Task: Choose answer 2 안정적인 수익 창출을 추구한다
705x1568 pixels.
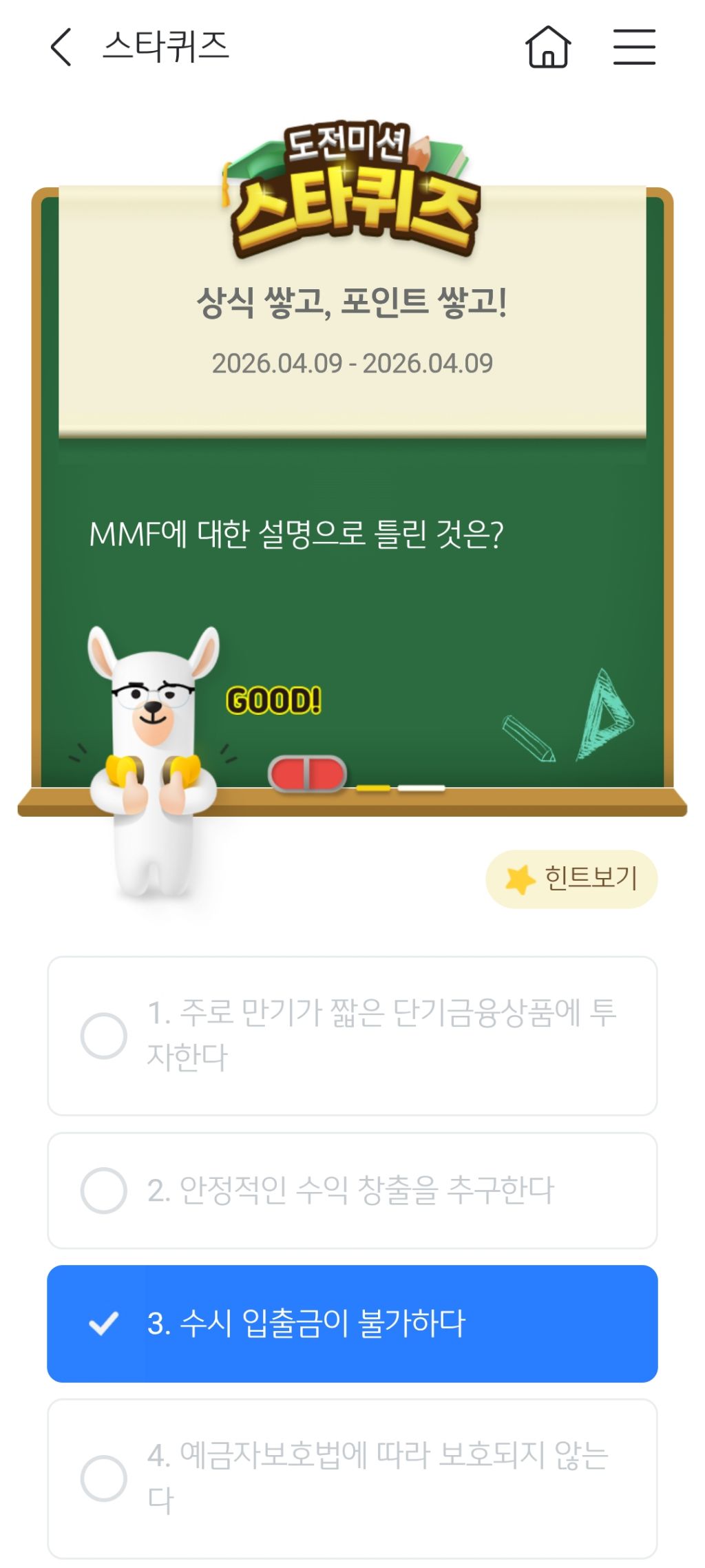Action: click(x=352, y=1190)
